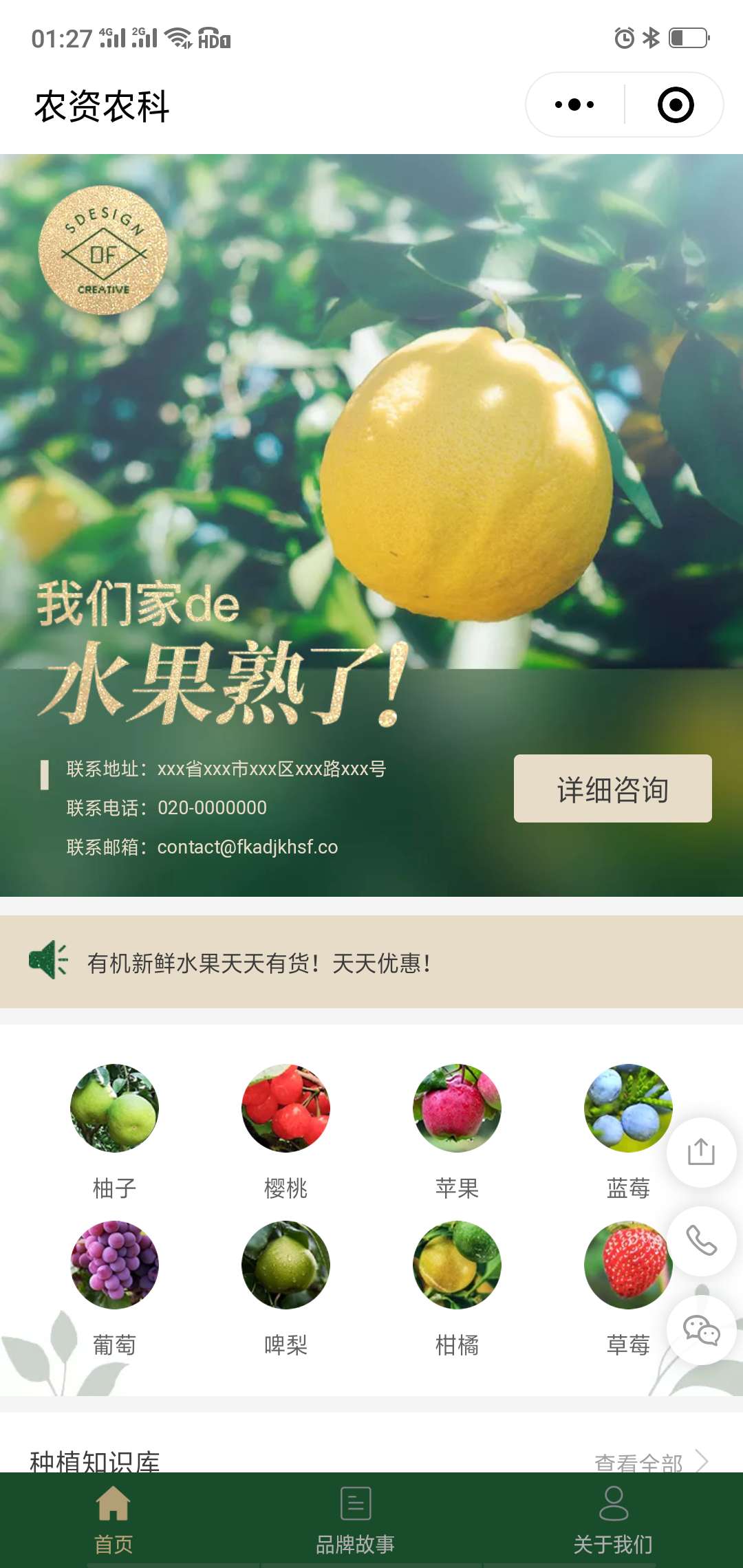743x1568 pixels.
Task: Tap the 详细咨询 button
Action: point(612,789)
